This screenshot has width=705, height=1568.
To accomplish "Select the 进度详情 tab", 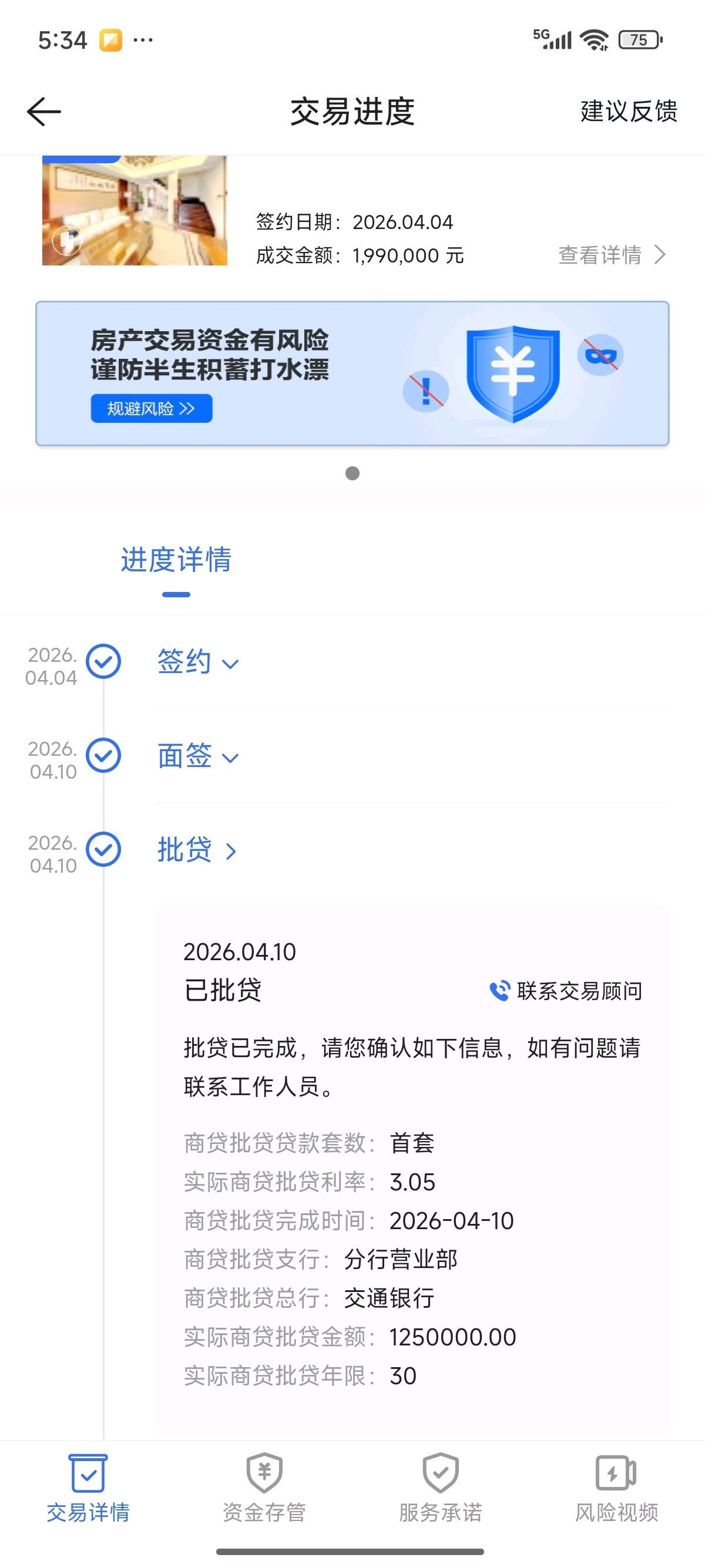I will (176, 560).
